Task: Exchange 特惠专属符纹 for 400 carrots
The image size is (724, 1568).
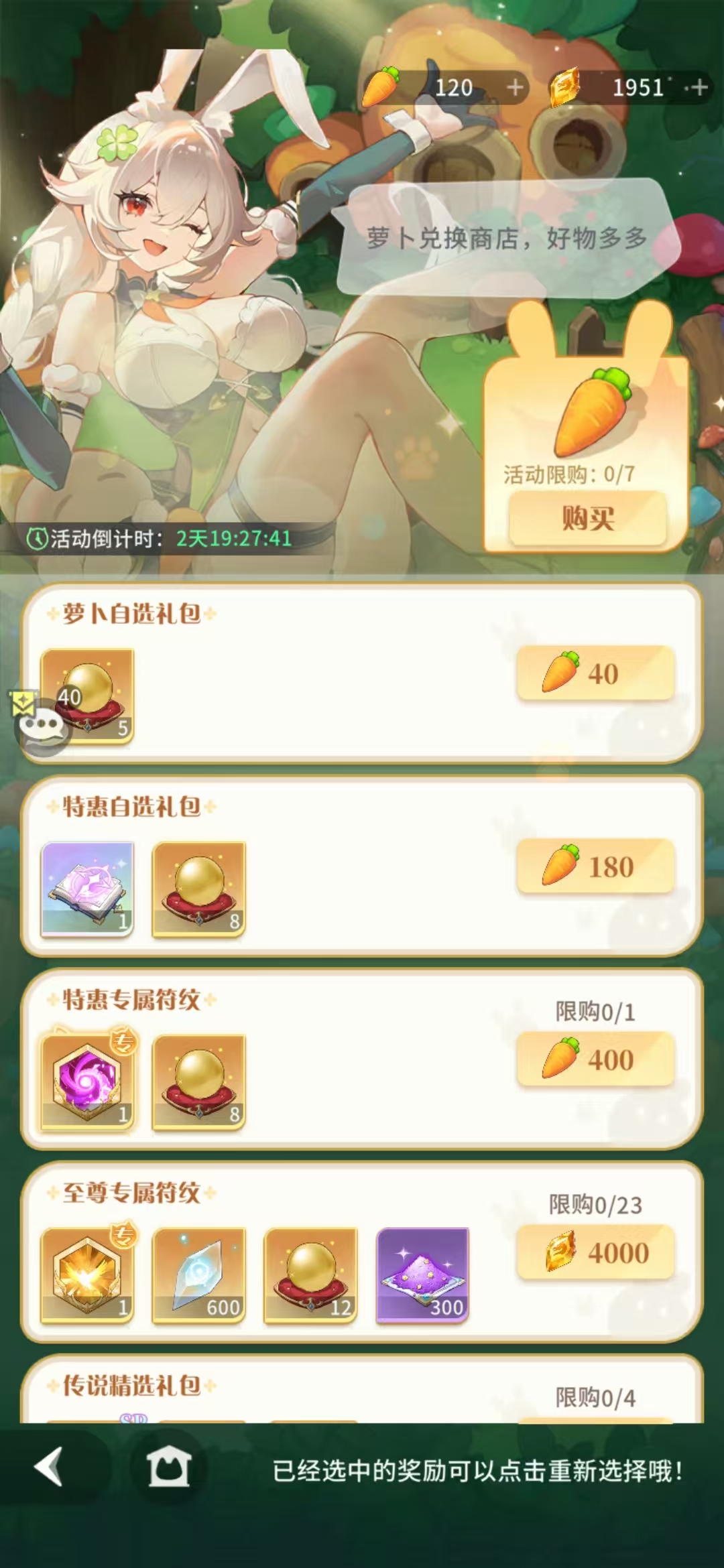Action: tap(595, 1059)
